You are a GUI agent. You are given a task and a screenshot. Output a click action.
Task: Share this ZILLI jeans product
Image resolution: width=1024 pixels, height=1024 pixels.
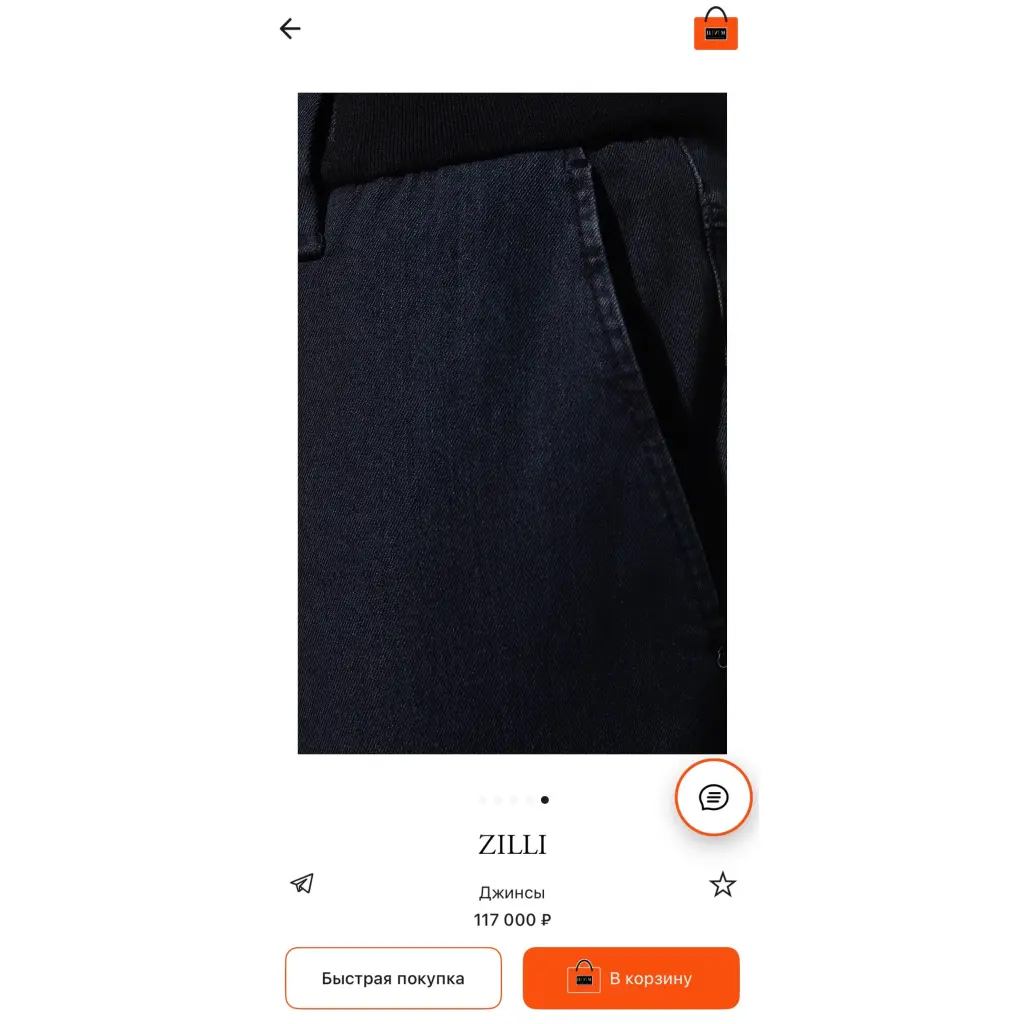pyautogui.click(x=302, y=883)
